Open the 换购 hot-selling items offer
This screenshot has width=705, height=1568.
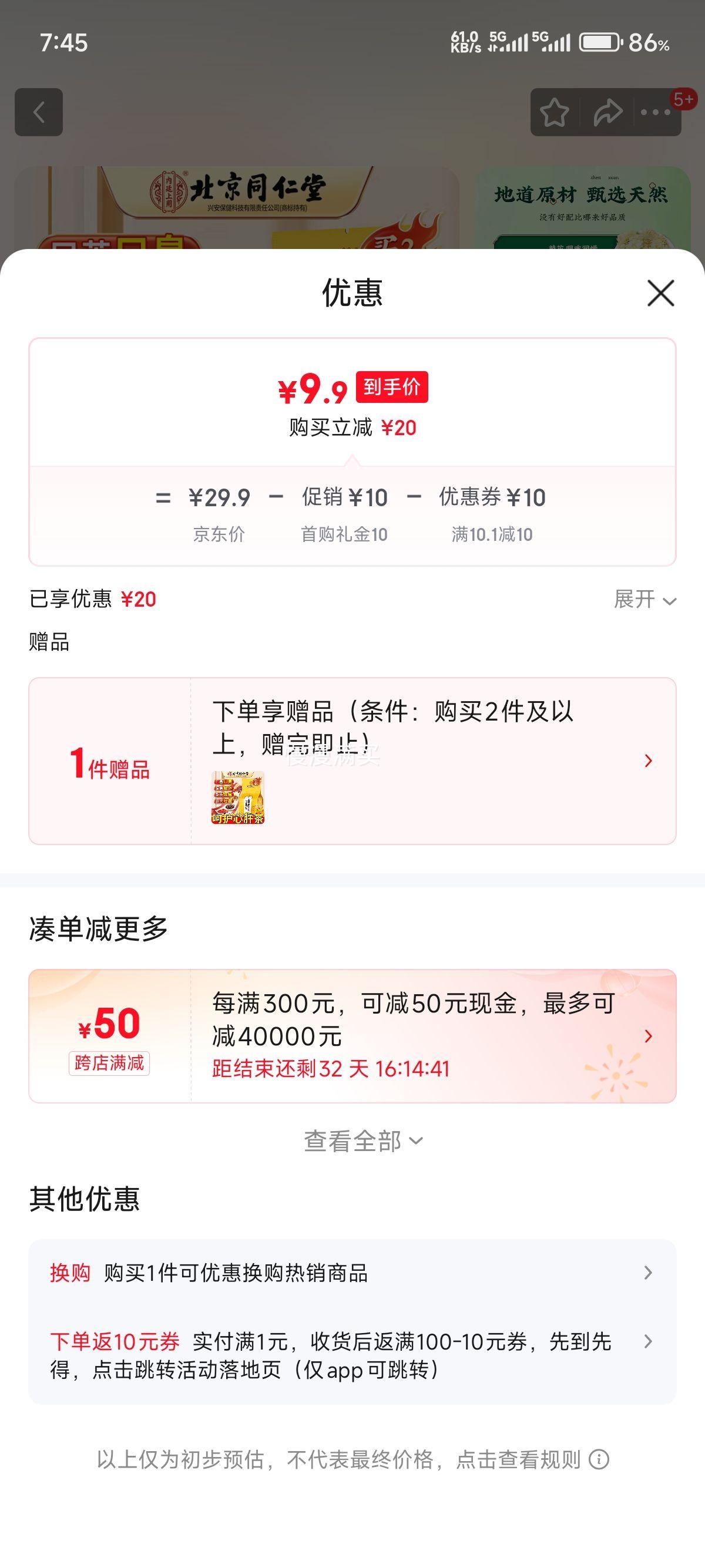tap(352, 1273)
